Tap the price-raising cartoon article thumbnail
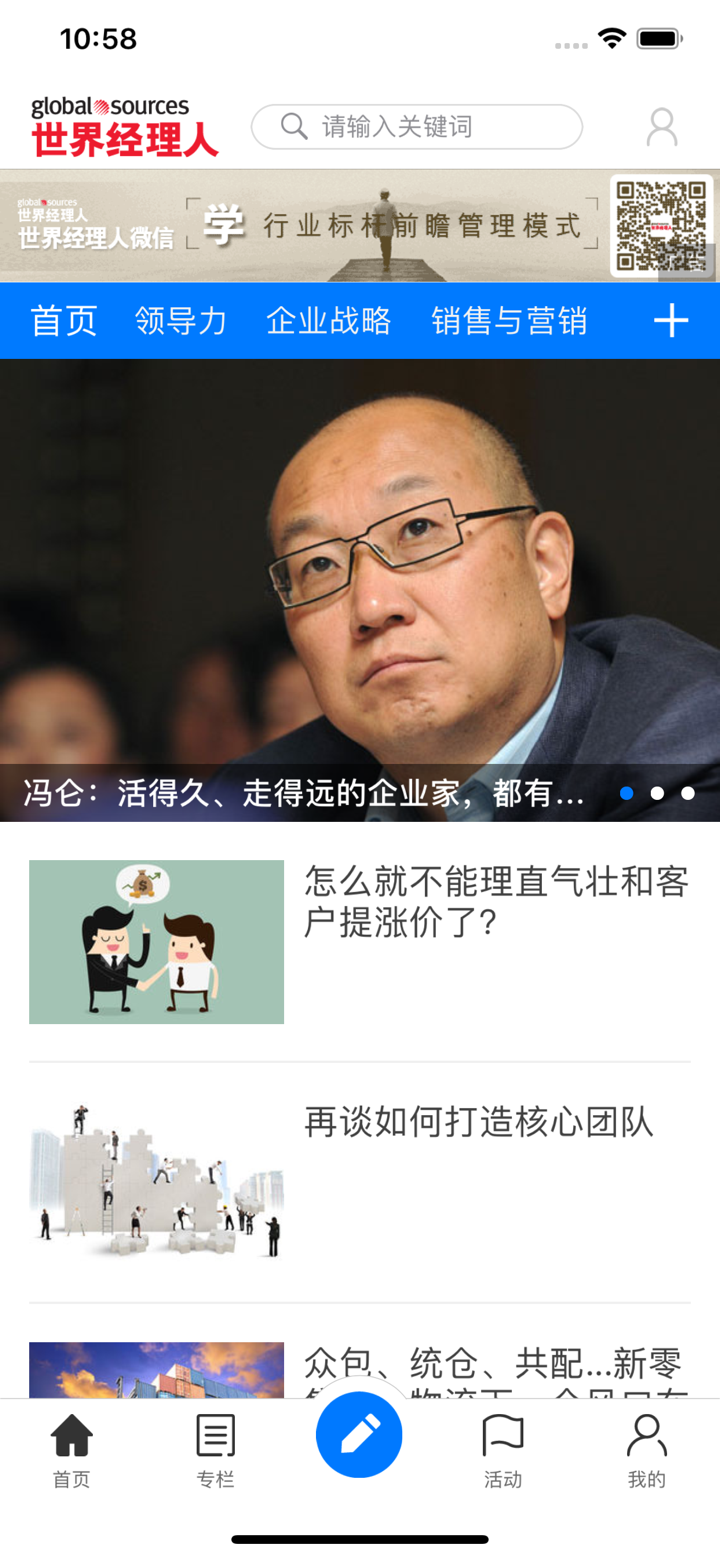The width and height of the screenshot is (720, 1558). tap(156, 941)
